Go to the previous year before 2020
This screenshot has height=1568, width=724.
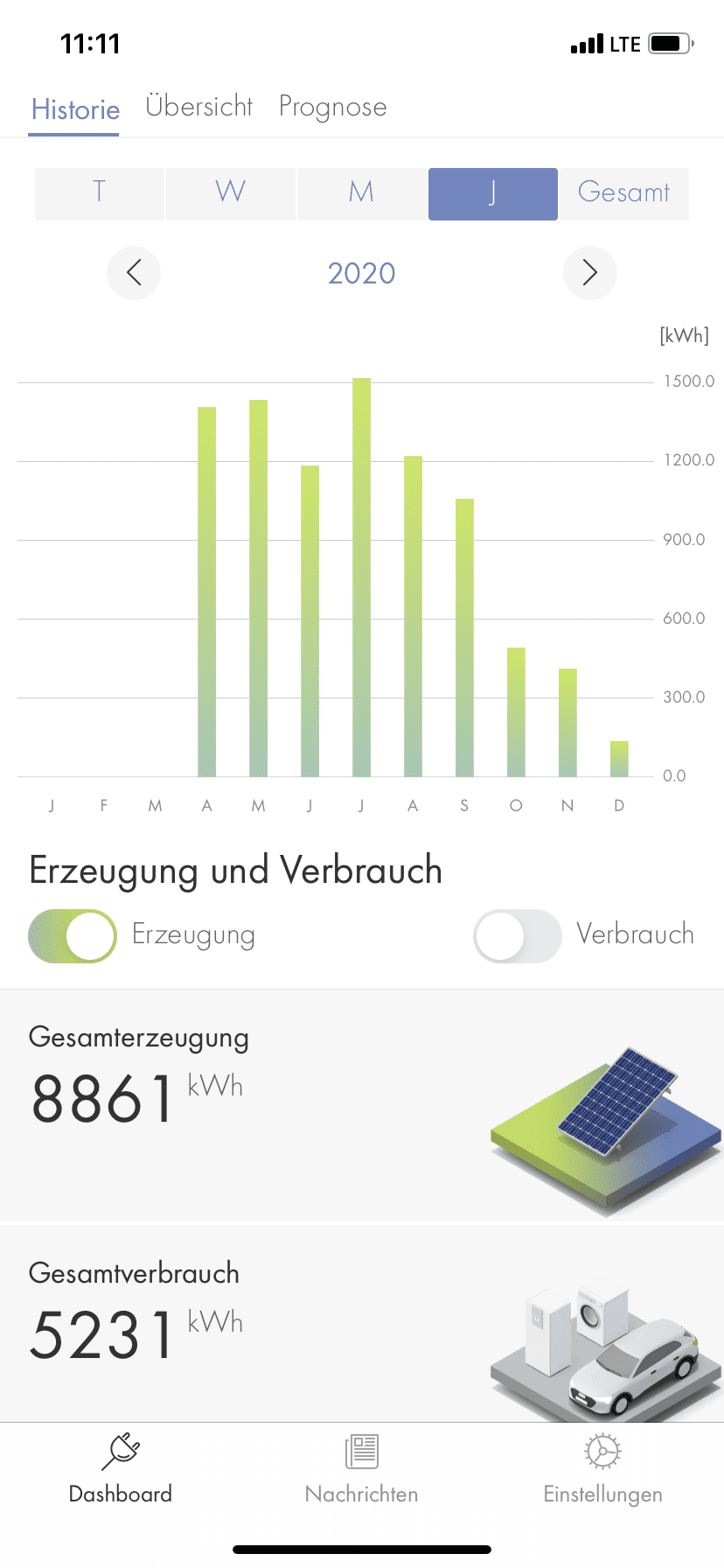tap(134, 273)
